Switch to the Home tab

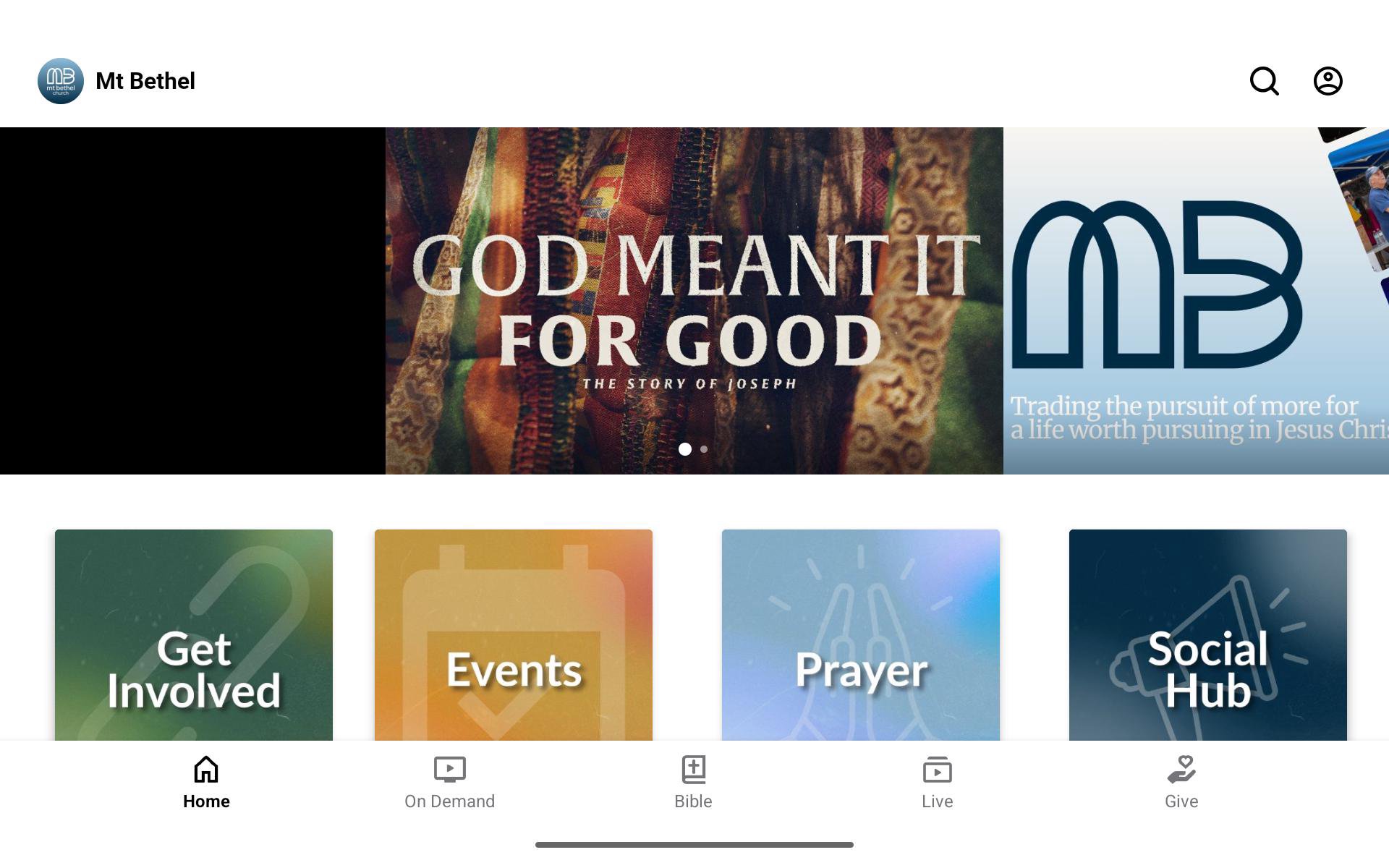[x=206, y=783]
